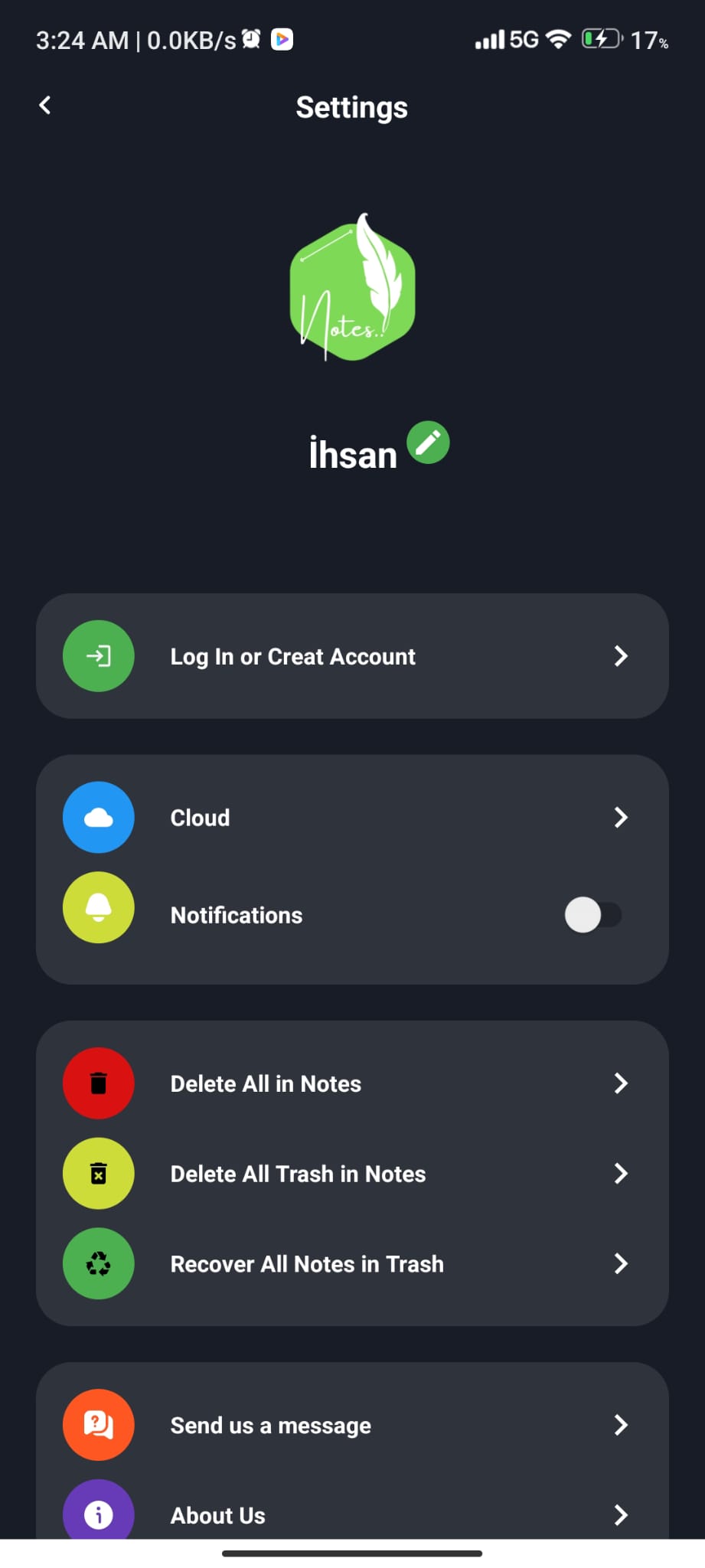Image resolution: width=705 pixels, height=1568 pixels.
Task: Expand the About Us chevron
Action: pos(620,1514)
